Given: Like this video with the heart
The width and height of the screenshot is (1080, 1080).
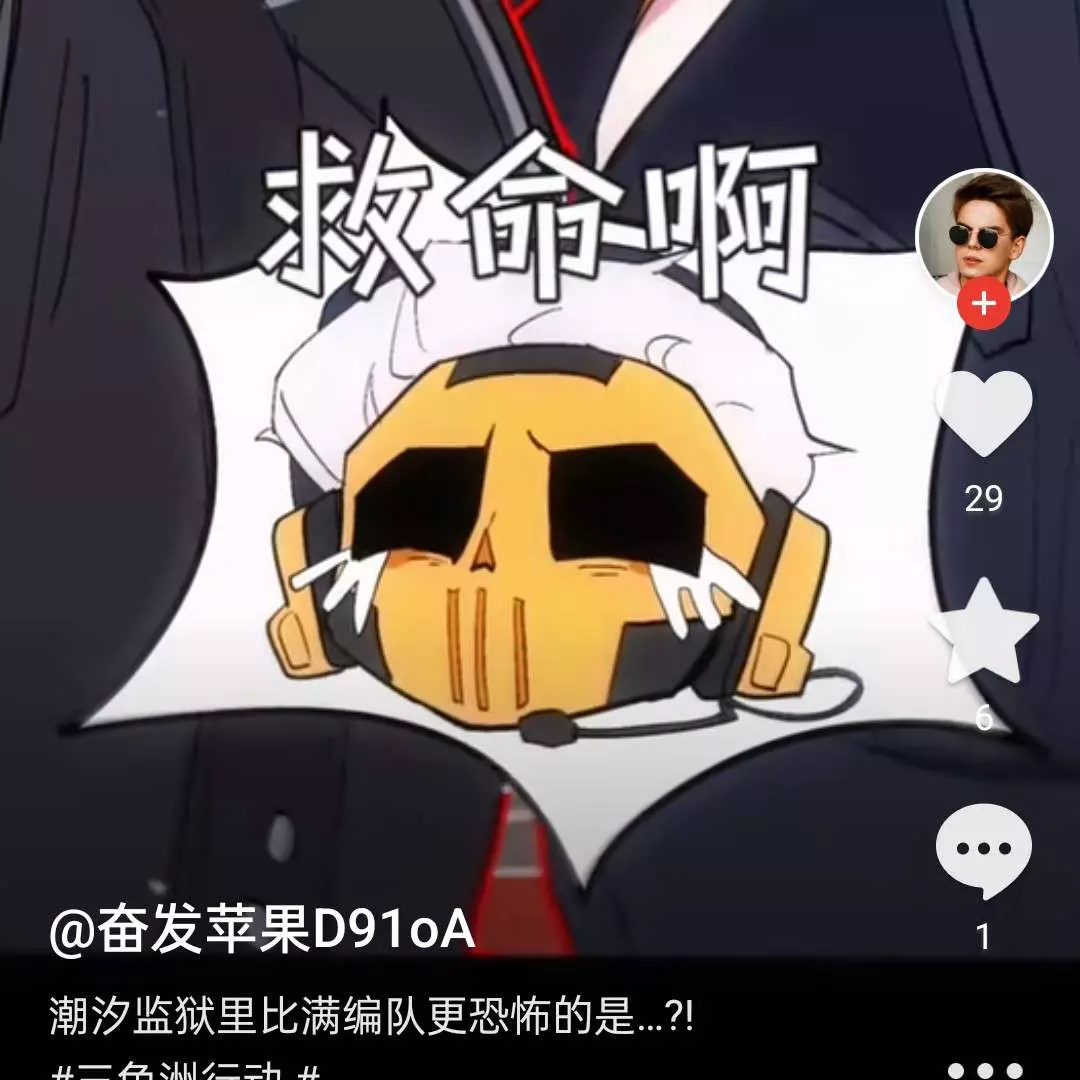Looking at the screenshot, I should coord(983,412).
